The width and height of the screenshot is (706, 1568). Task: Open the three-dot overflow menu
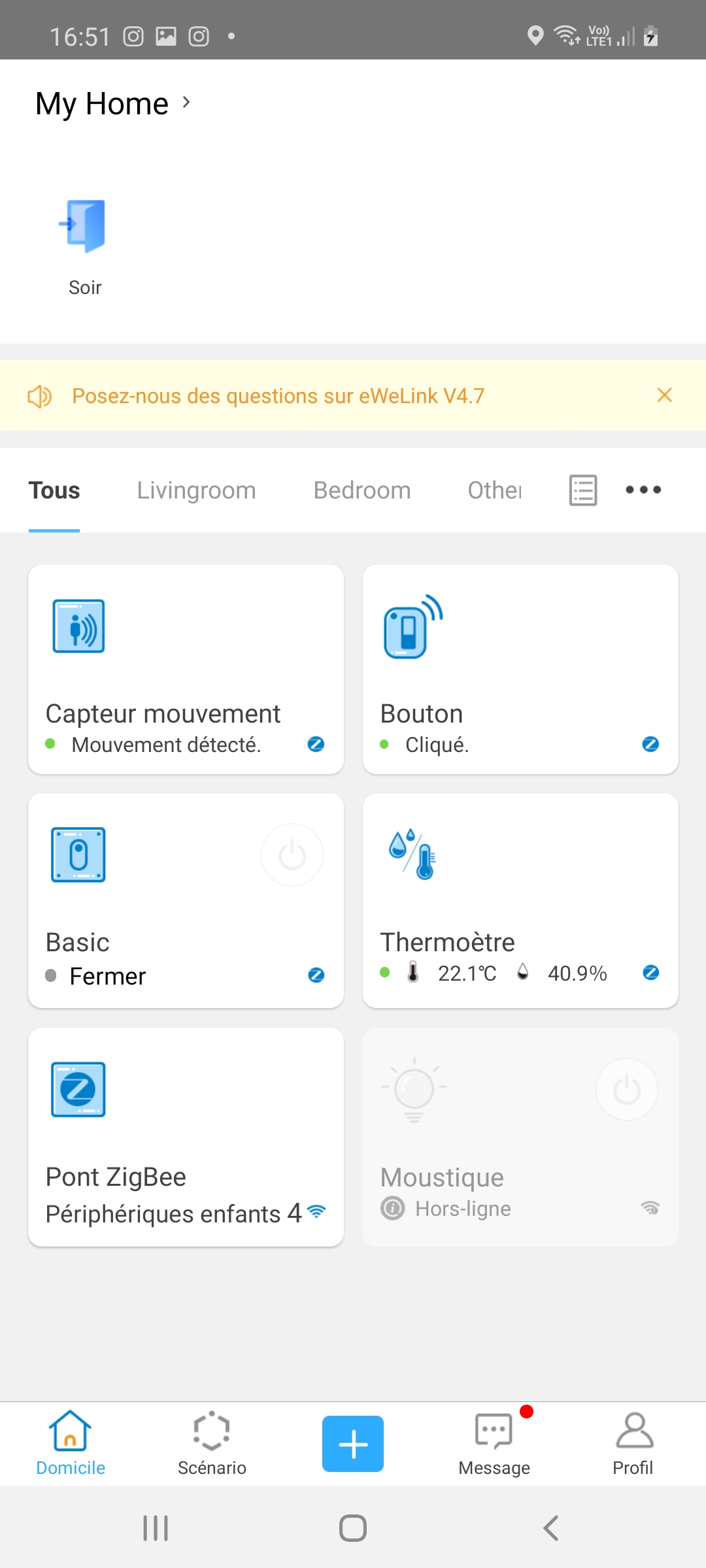643,490
